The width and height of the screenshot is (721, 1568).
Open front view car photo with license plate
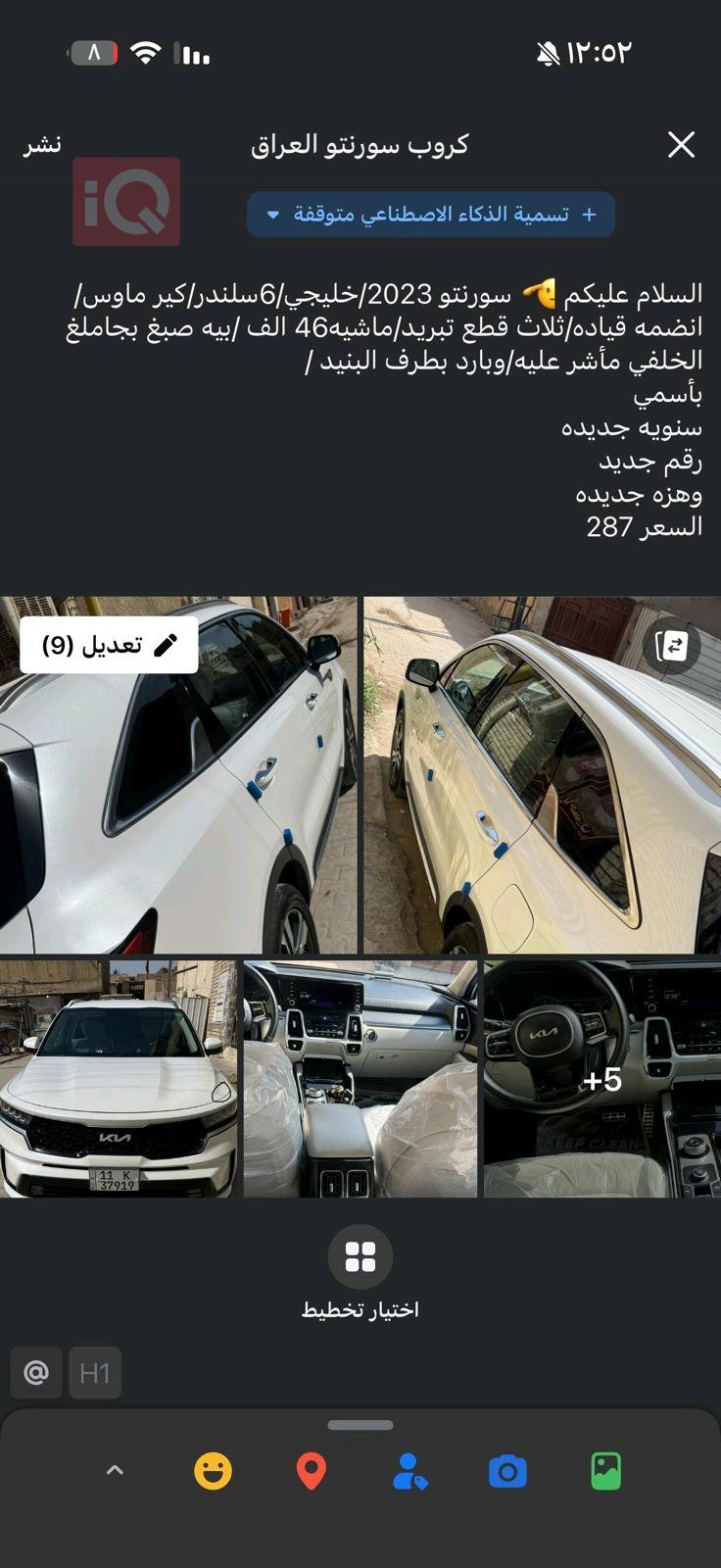[118, 1079]
